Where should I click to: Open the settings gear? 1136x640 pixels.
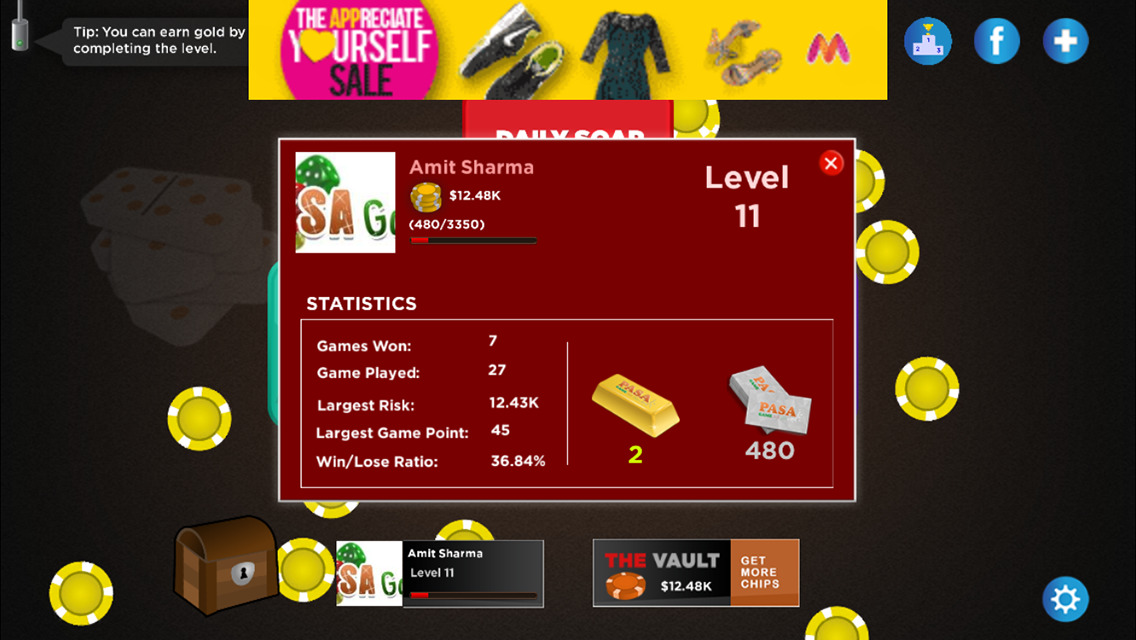pyautogui.click(x=1065, y=599)
